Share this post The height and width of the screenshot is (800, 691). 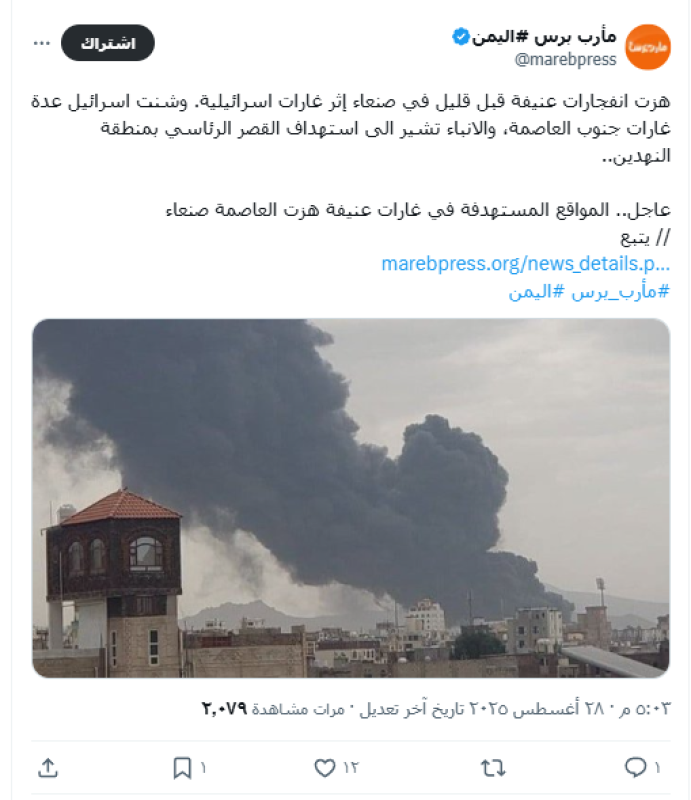pyautogui.click(x=47, y=768)
